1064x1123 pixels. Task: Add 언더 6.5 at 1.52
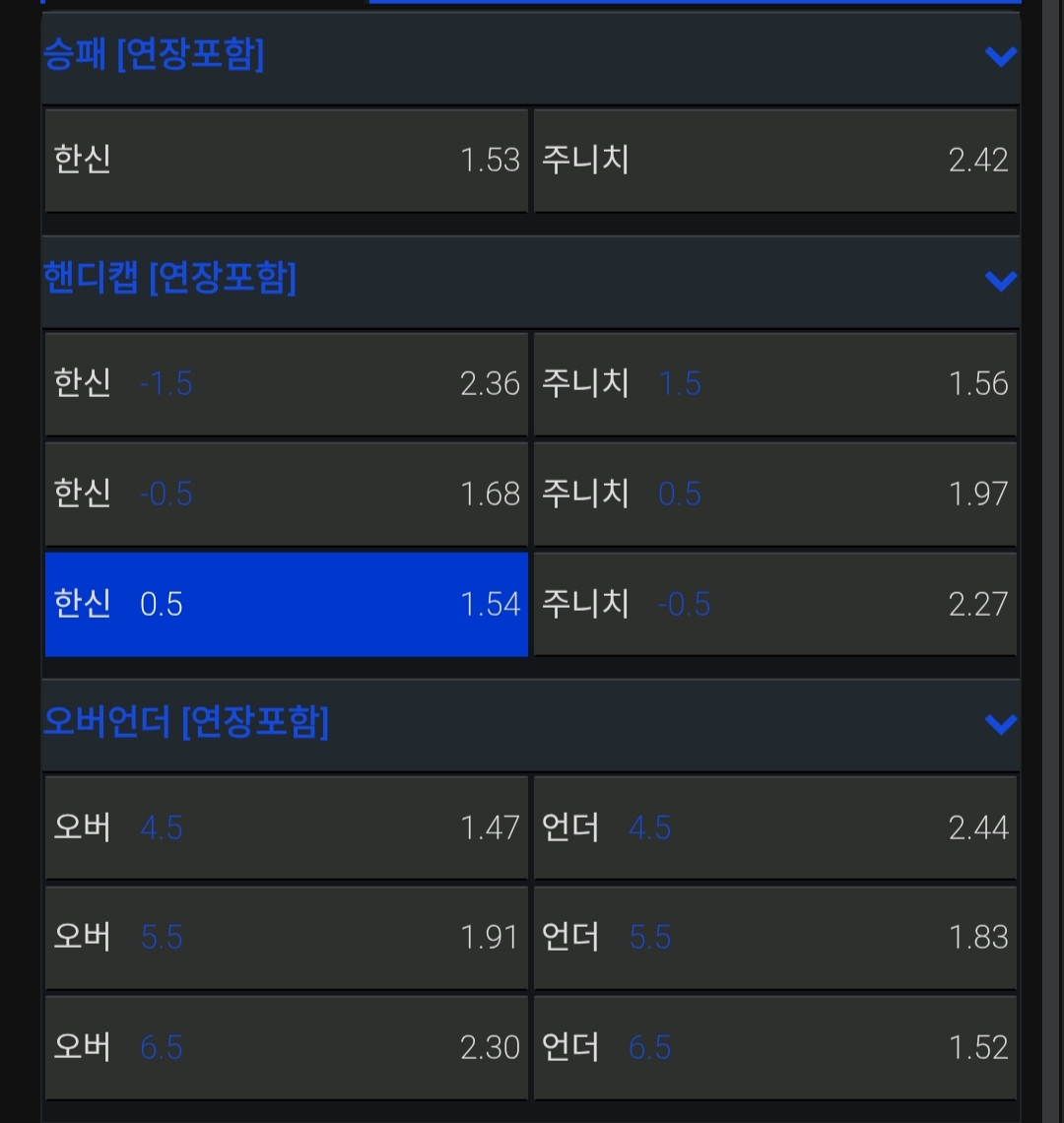[x=774, y=1047]
